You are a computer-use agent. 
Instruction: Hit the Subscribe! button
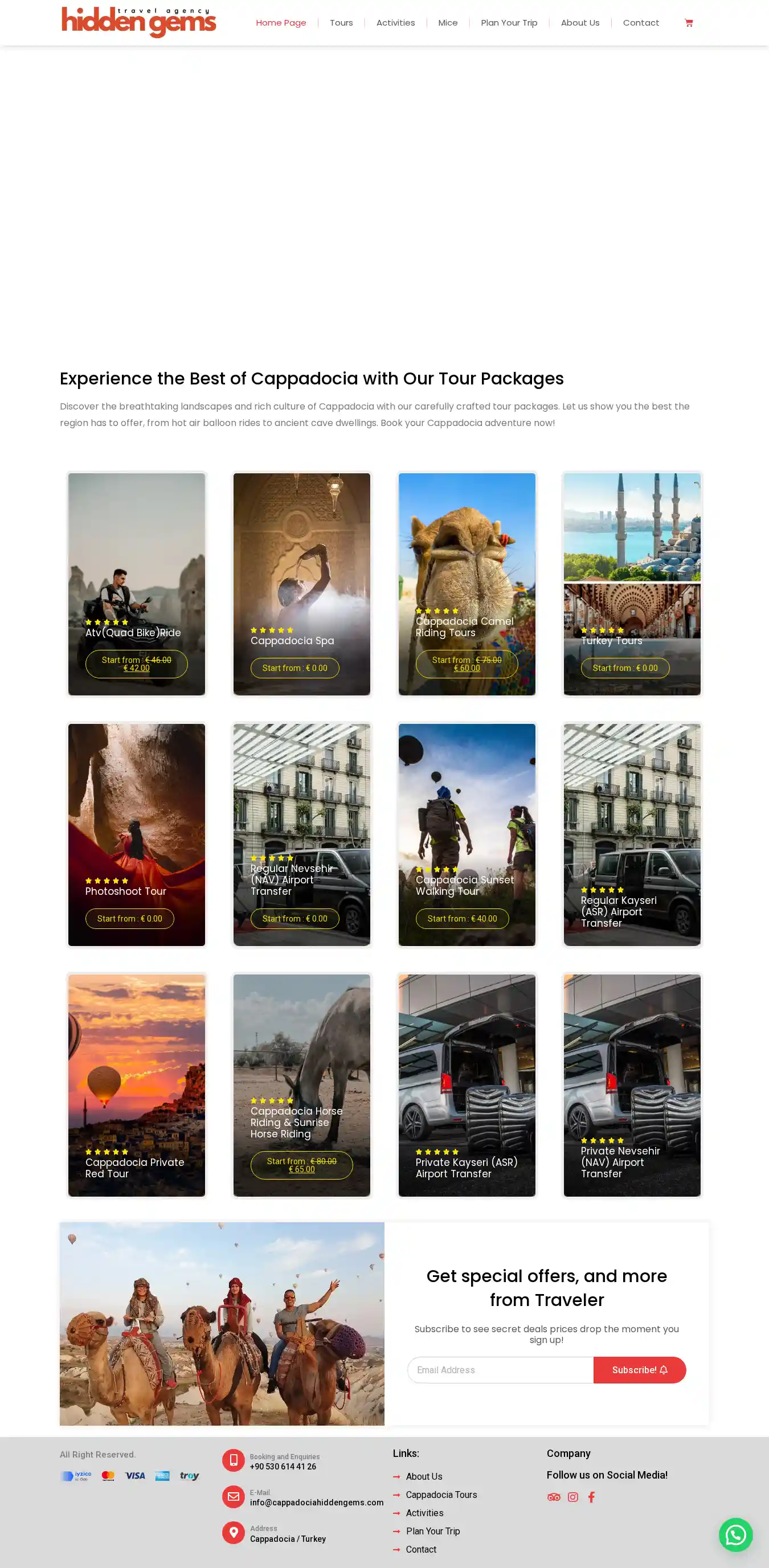(639, 1370)
